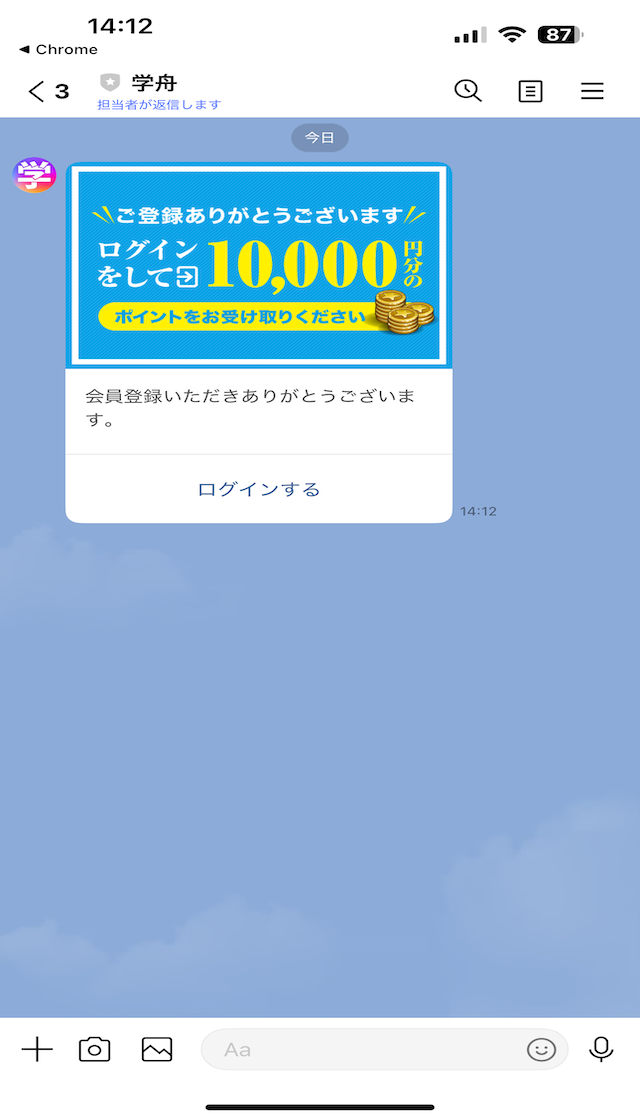Open the photo gallery picker
The height and width of the screenshot is (1120, 640).
[x=157, y=1049]
